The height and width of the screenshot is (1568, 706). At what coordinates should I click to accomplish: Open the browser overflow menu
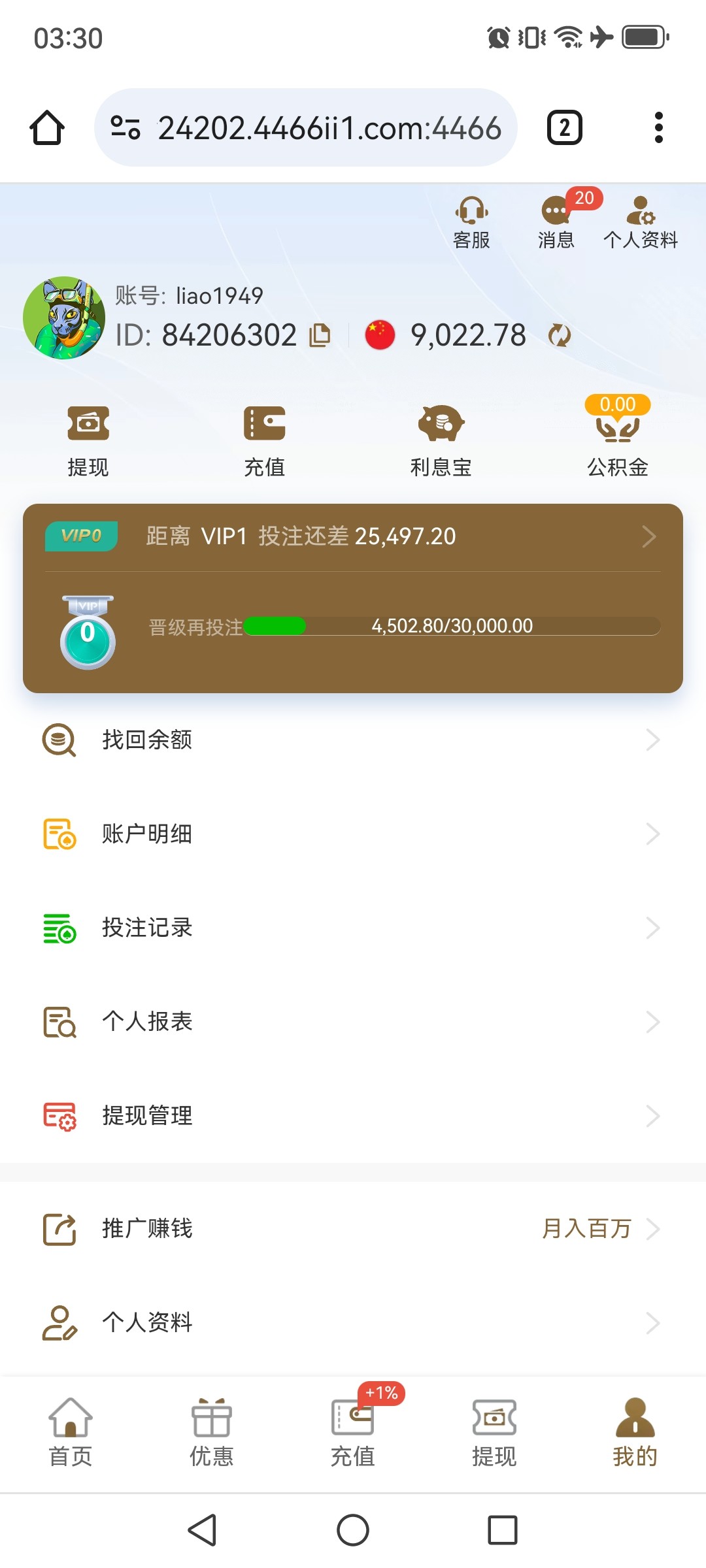point(658,127)
